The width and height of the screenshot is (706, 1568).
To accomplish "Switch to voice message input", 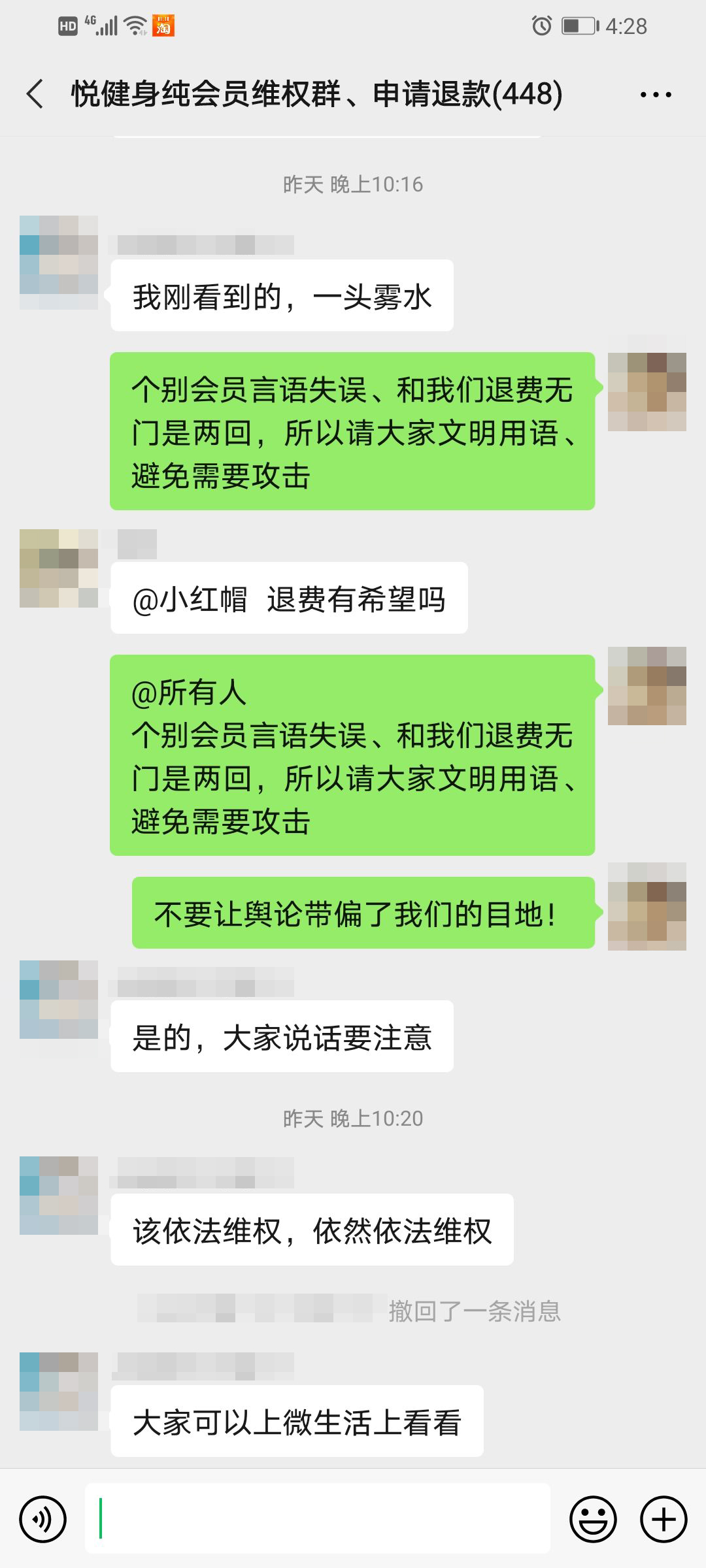I will tap(43, 1519).
